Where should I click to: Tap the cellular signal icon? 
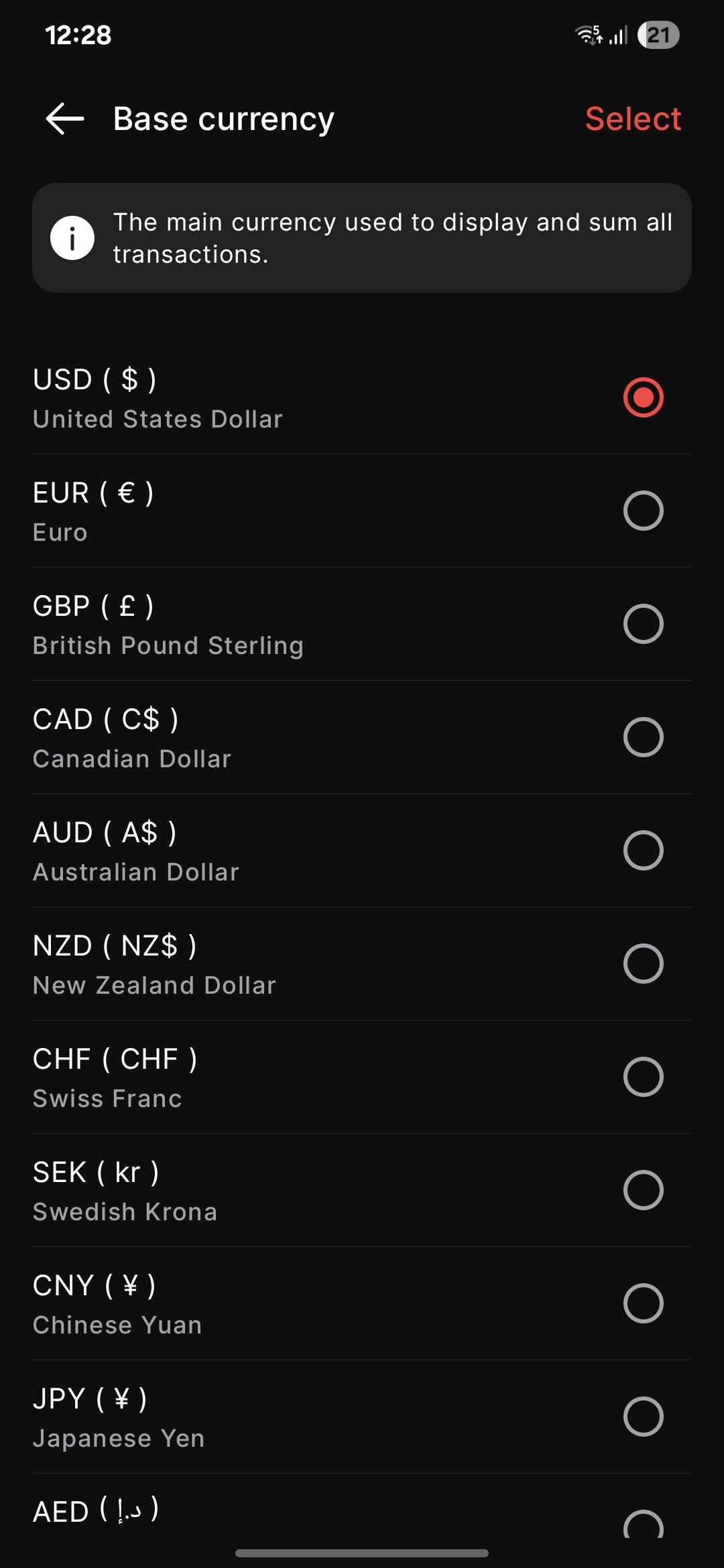[620, 35]
